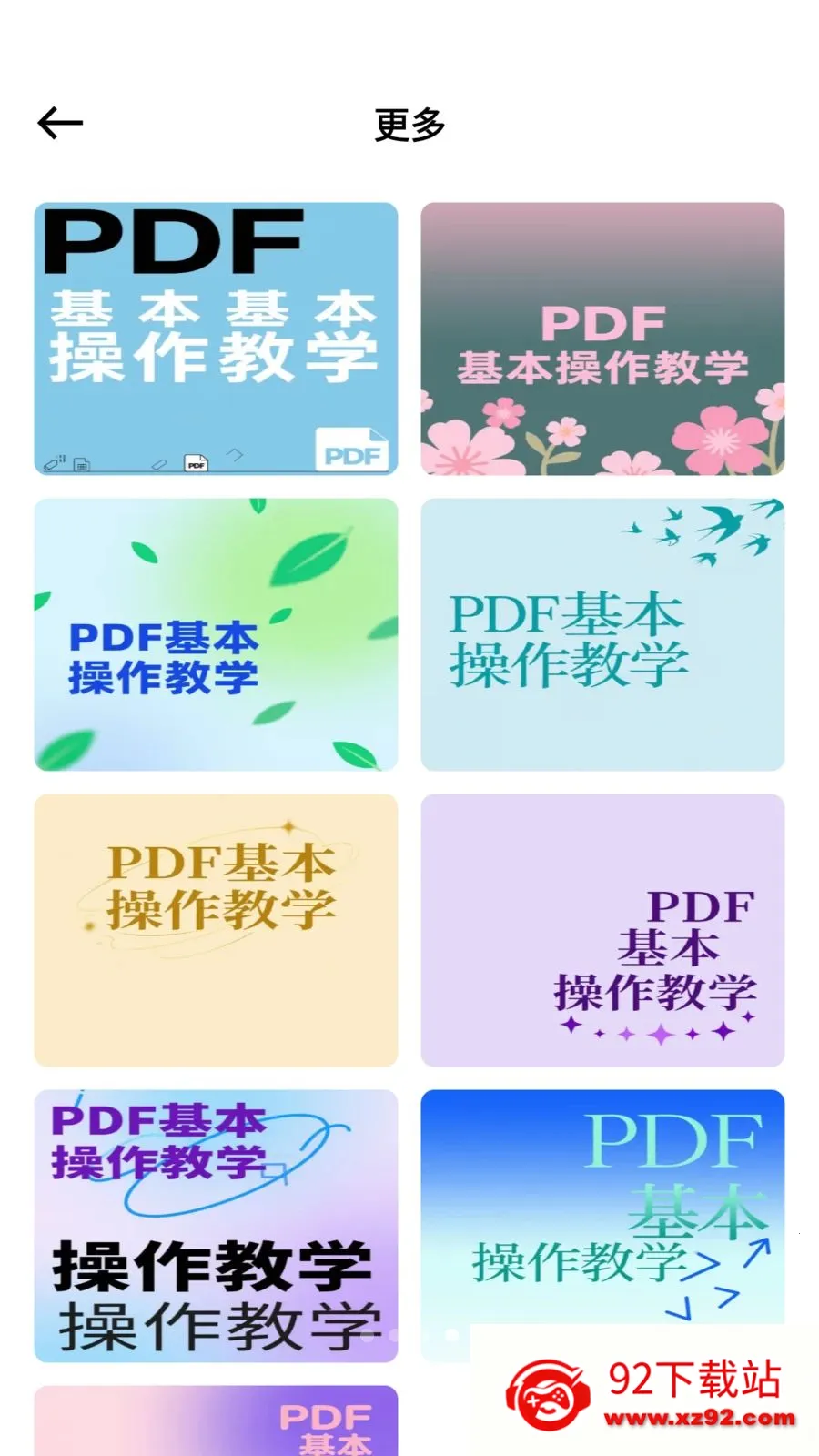Open the green leaves PDF template
Screen dimensions: 819x1456
pyautogui.click(x=216, y=634)
